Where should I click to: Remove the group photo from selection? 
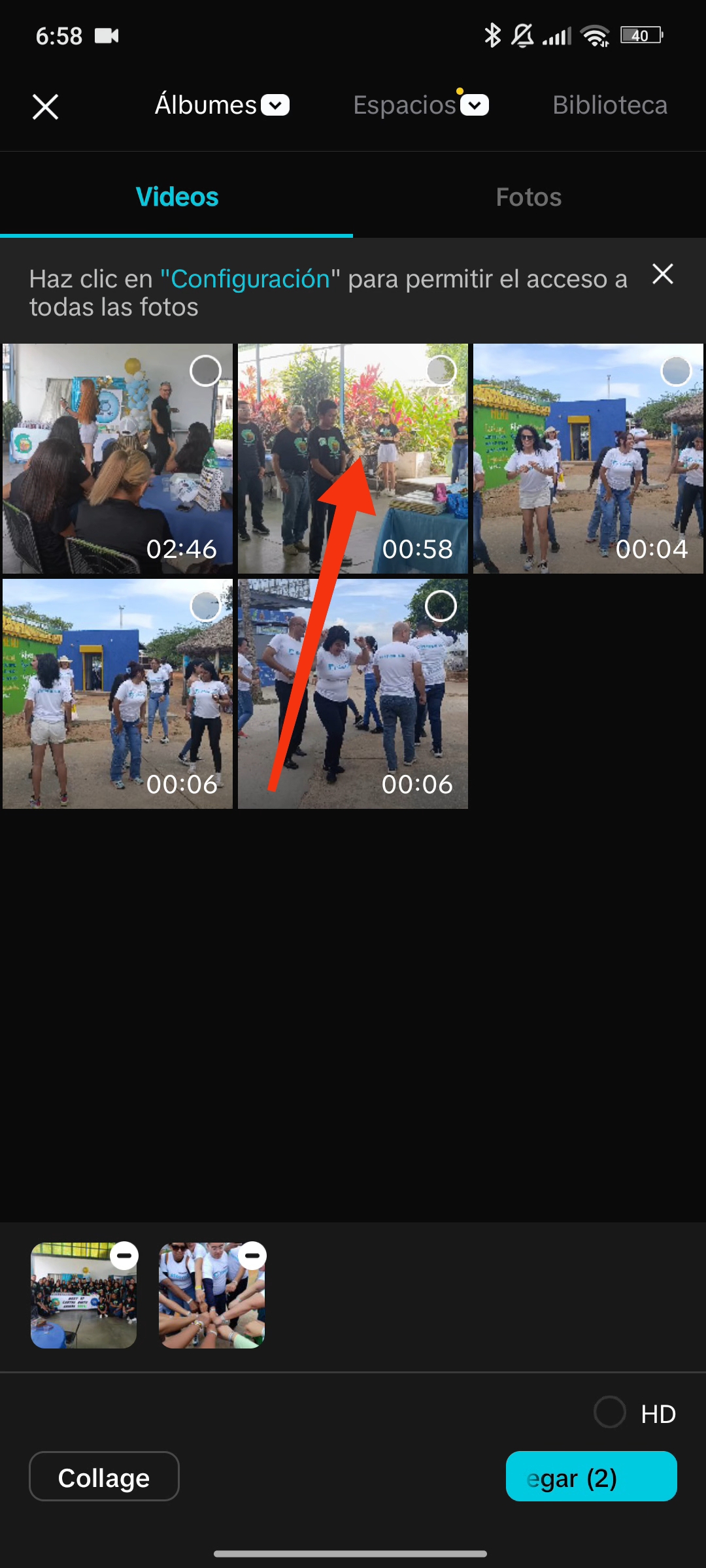pyautogui.click(x=124, y=1255)
